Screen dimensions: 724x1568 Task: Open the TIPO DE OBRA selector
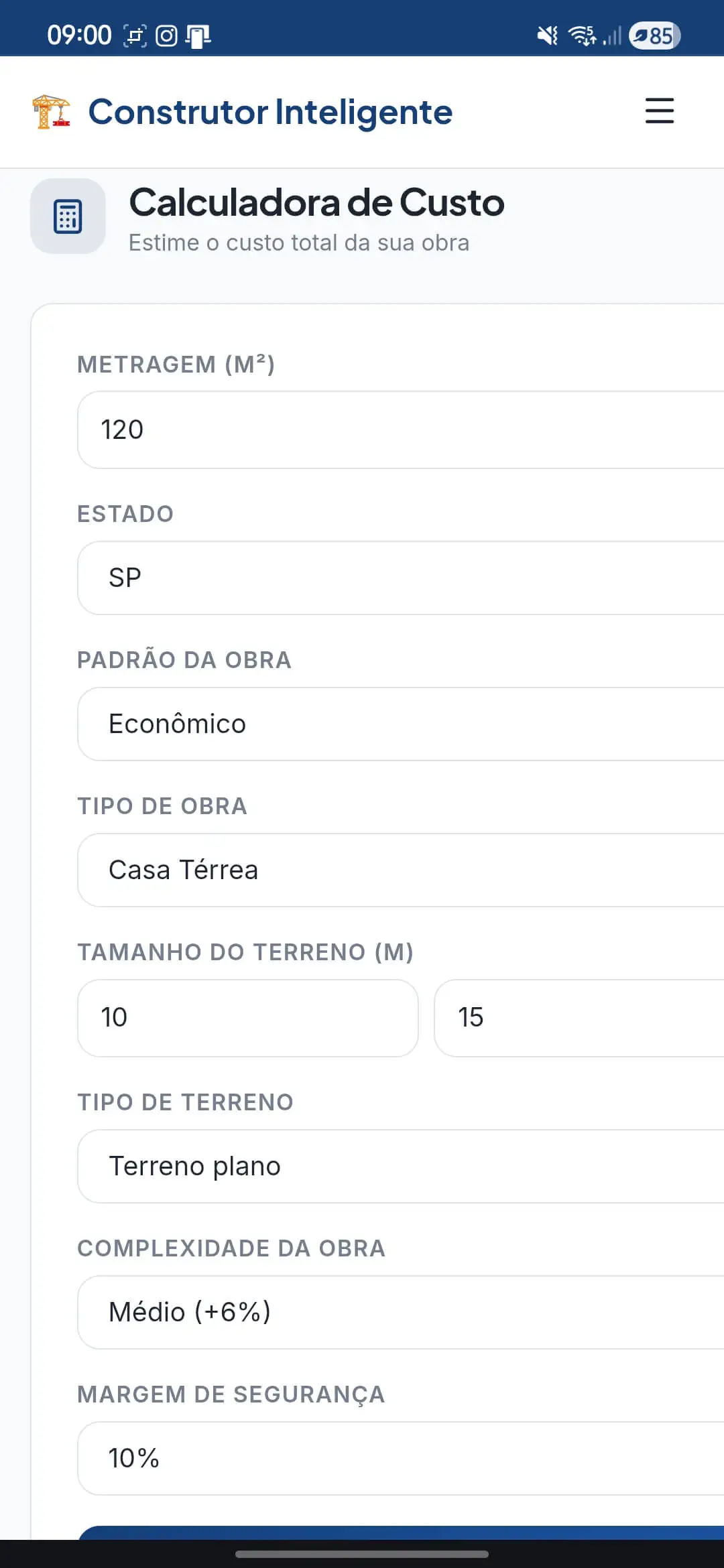click(x=401, y=870)
